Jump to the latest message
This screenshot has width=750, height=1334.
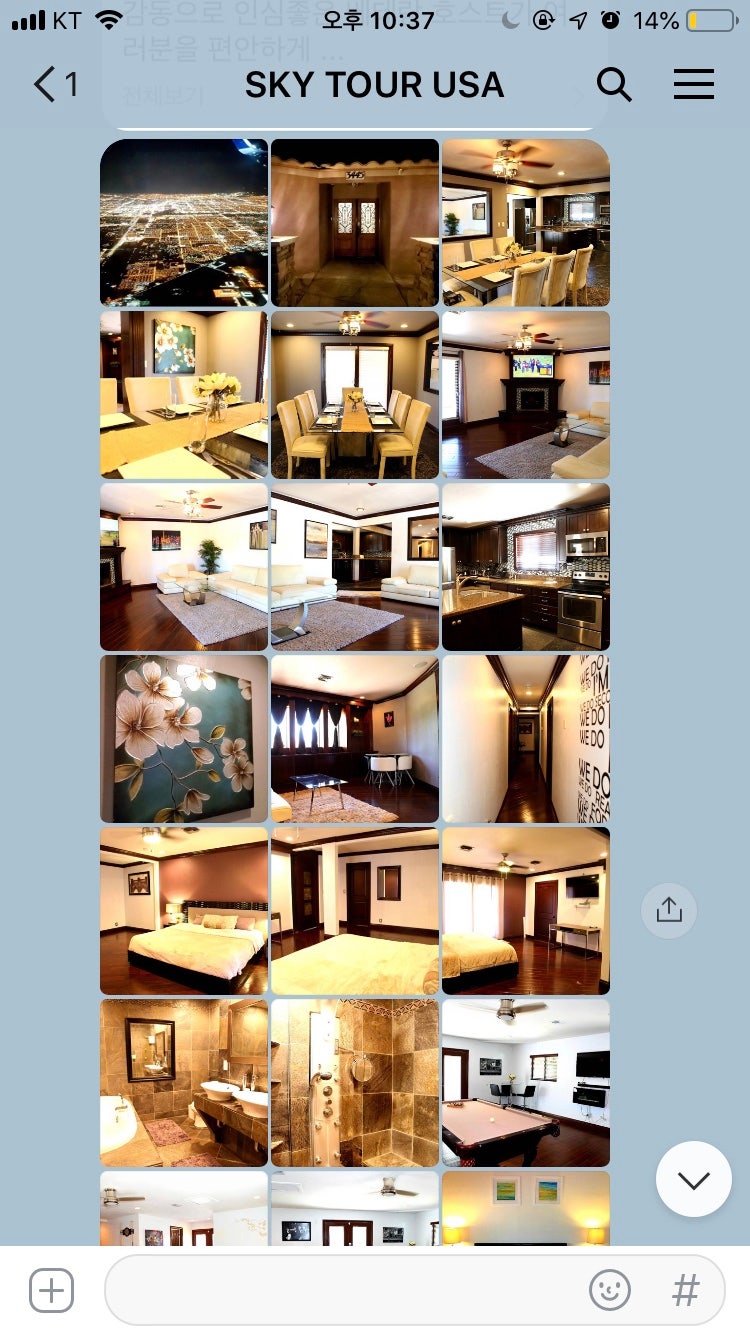[693, 1179]
